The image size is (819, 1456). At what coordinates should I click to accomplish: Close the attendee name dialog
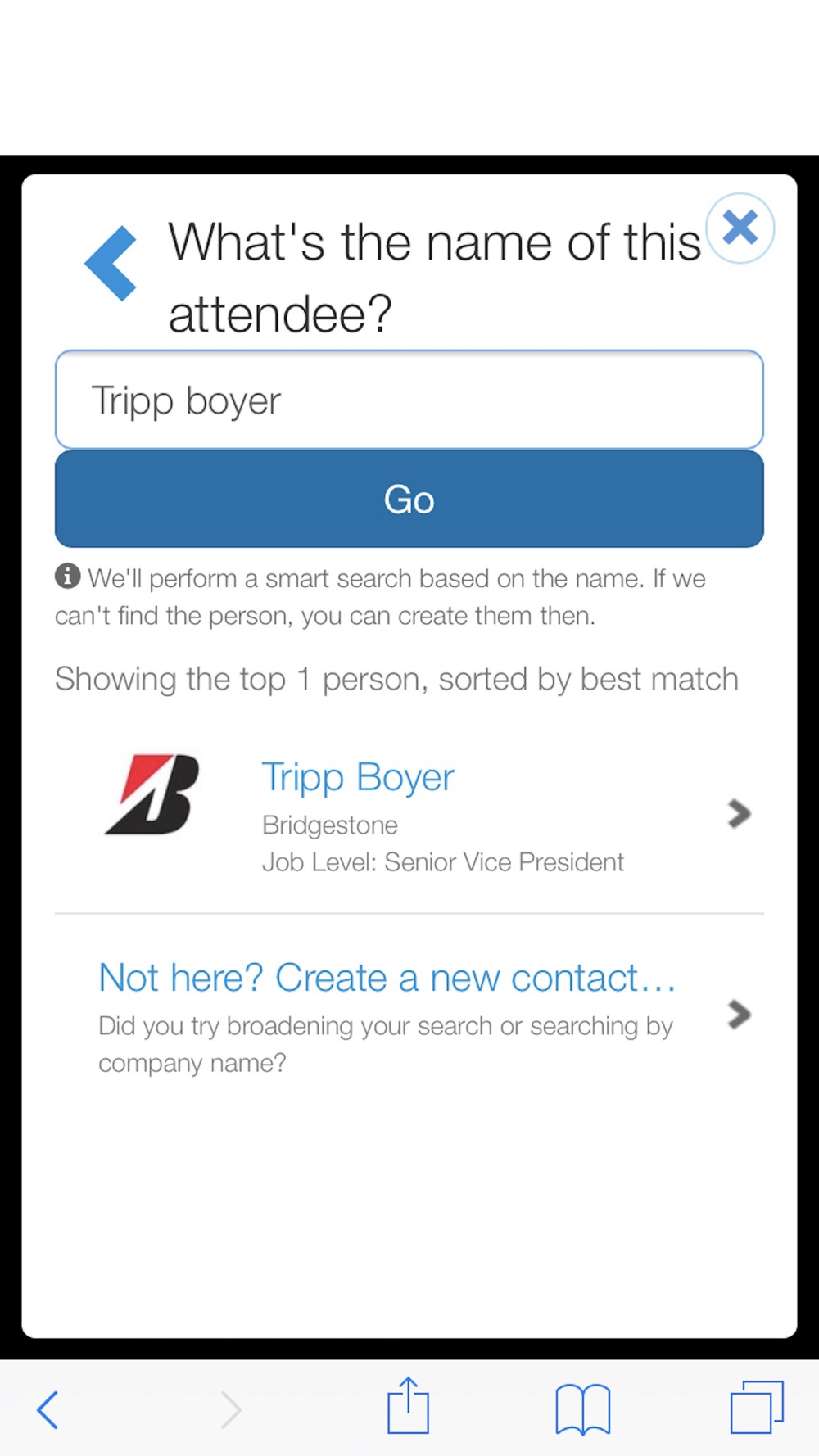(x=740, y=228)
